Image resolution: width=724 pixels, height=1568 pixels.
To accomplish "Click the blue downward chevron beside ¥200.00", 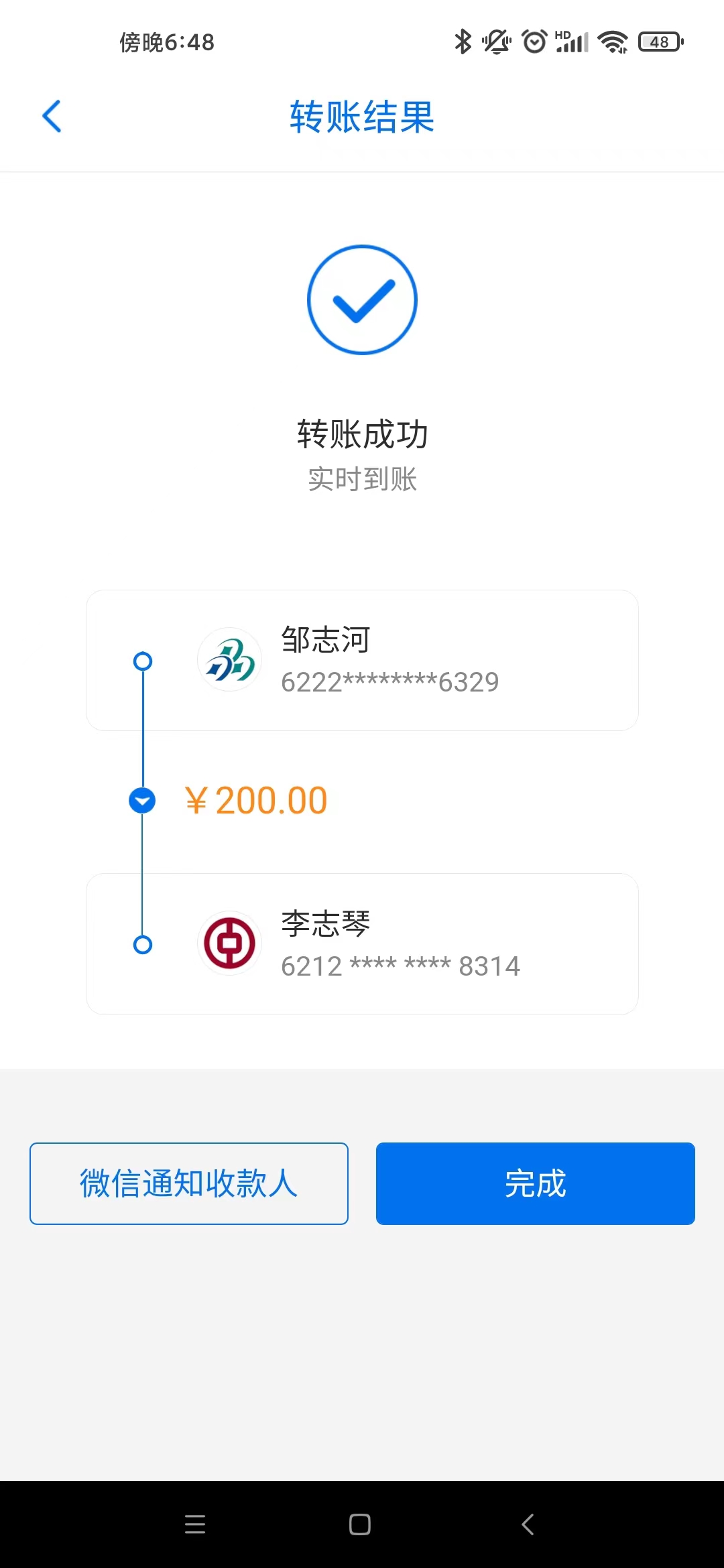I will 141,800.
